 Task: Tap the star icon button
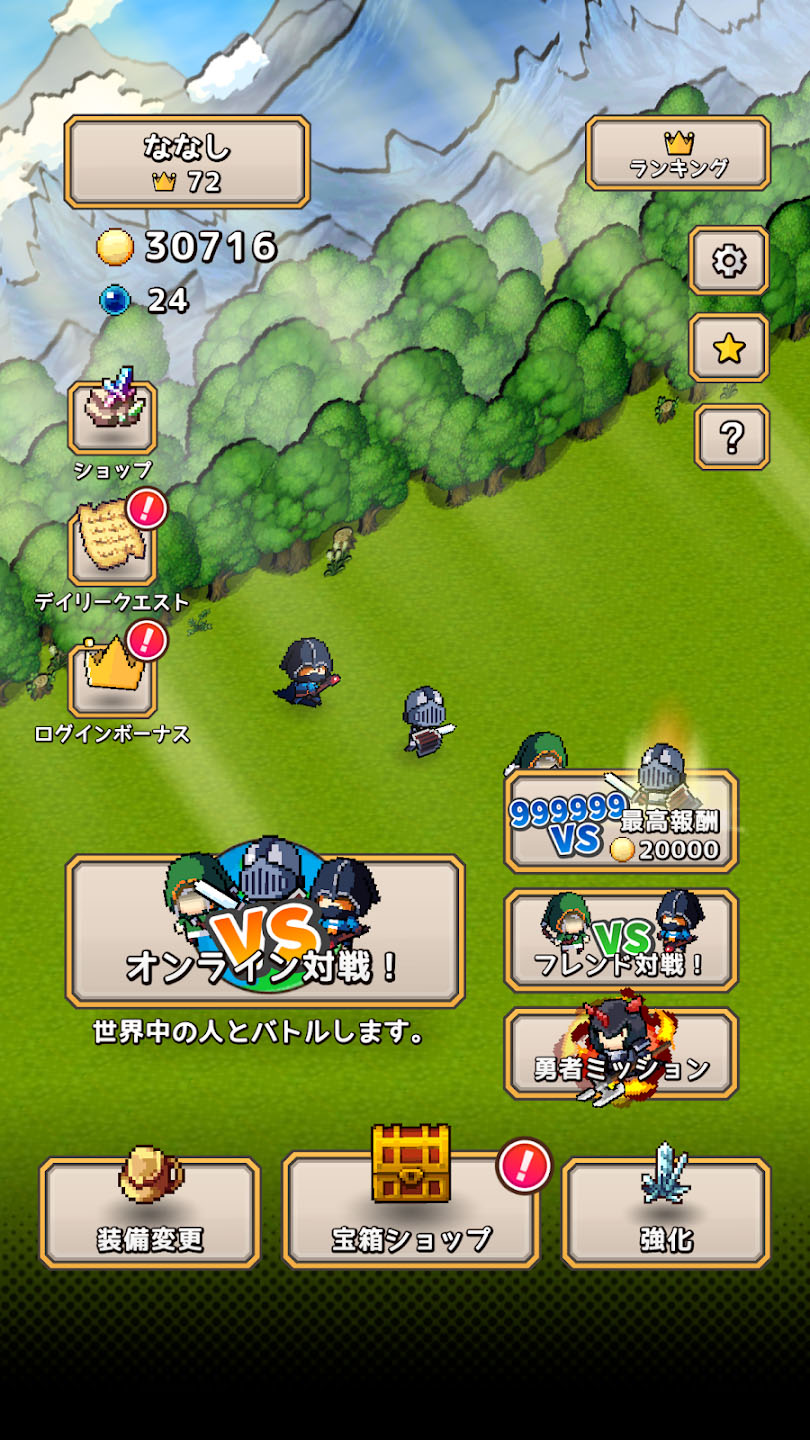click(729, 348)
